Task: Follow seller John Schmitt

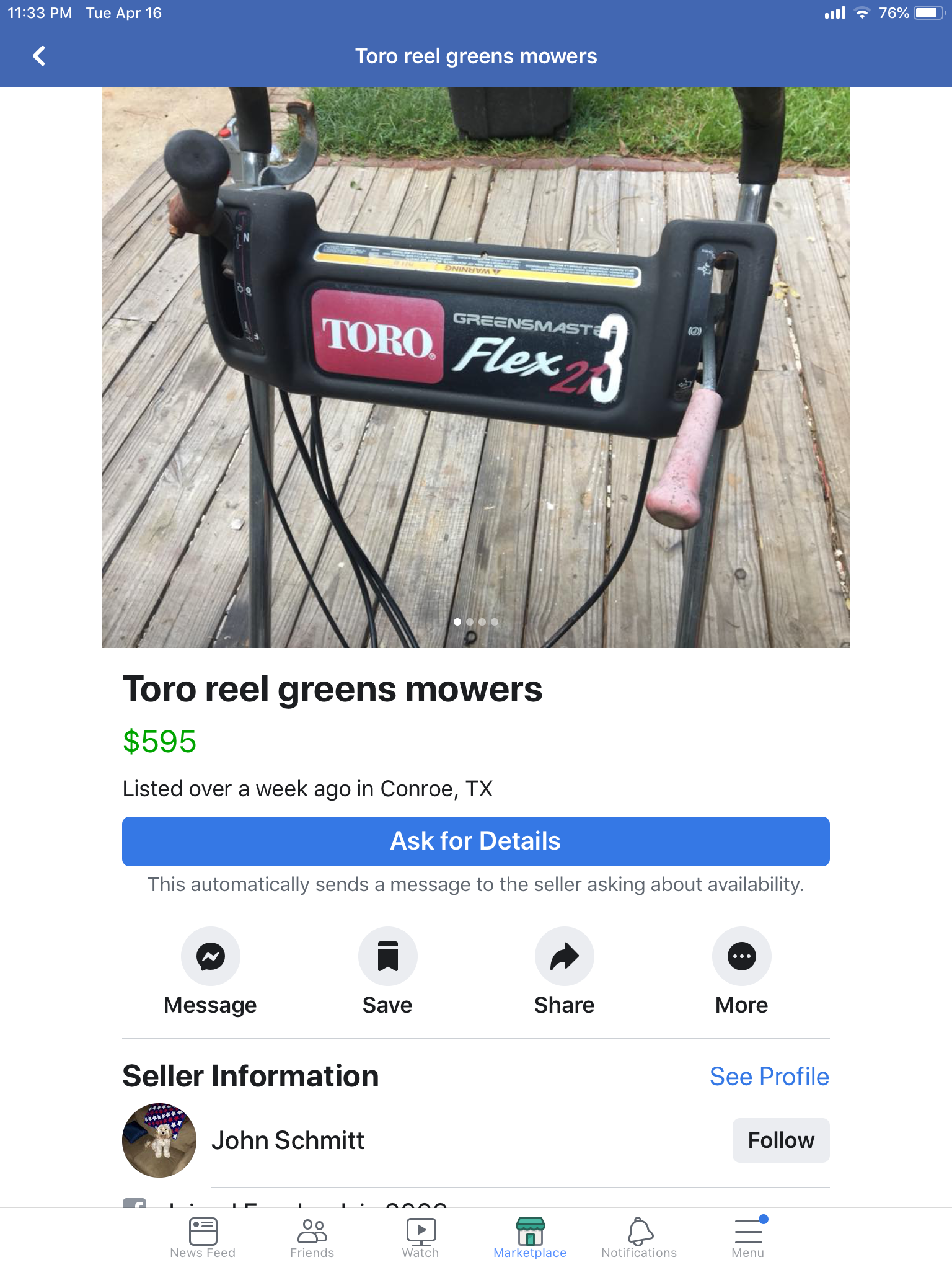Action: pyautogui.click(x=780, y=1140)
